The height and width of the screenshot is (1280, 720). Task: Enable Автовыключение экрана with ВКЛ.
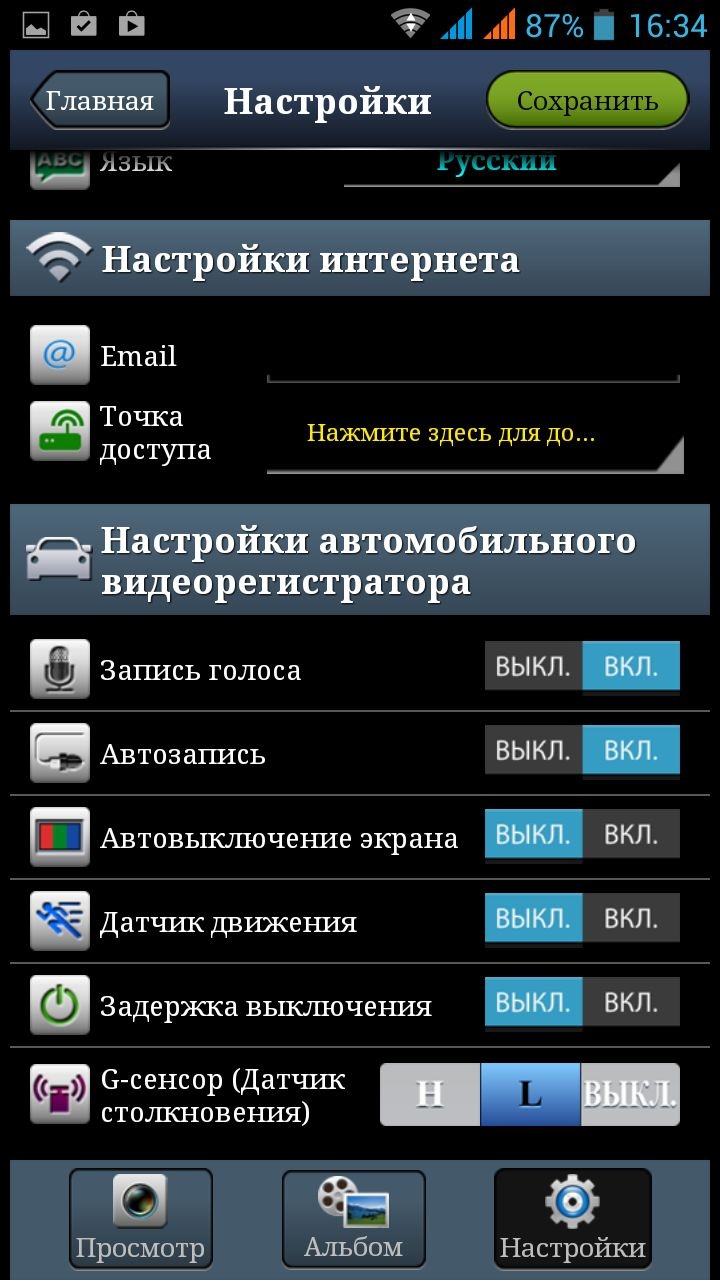[x=631, y=834]
